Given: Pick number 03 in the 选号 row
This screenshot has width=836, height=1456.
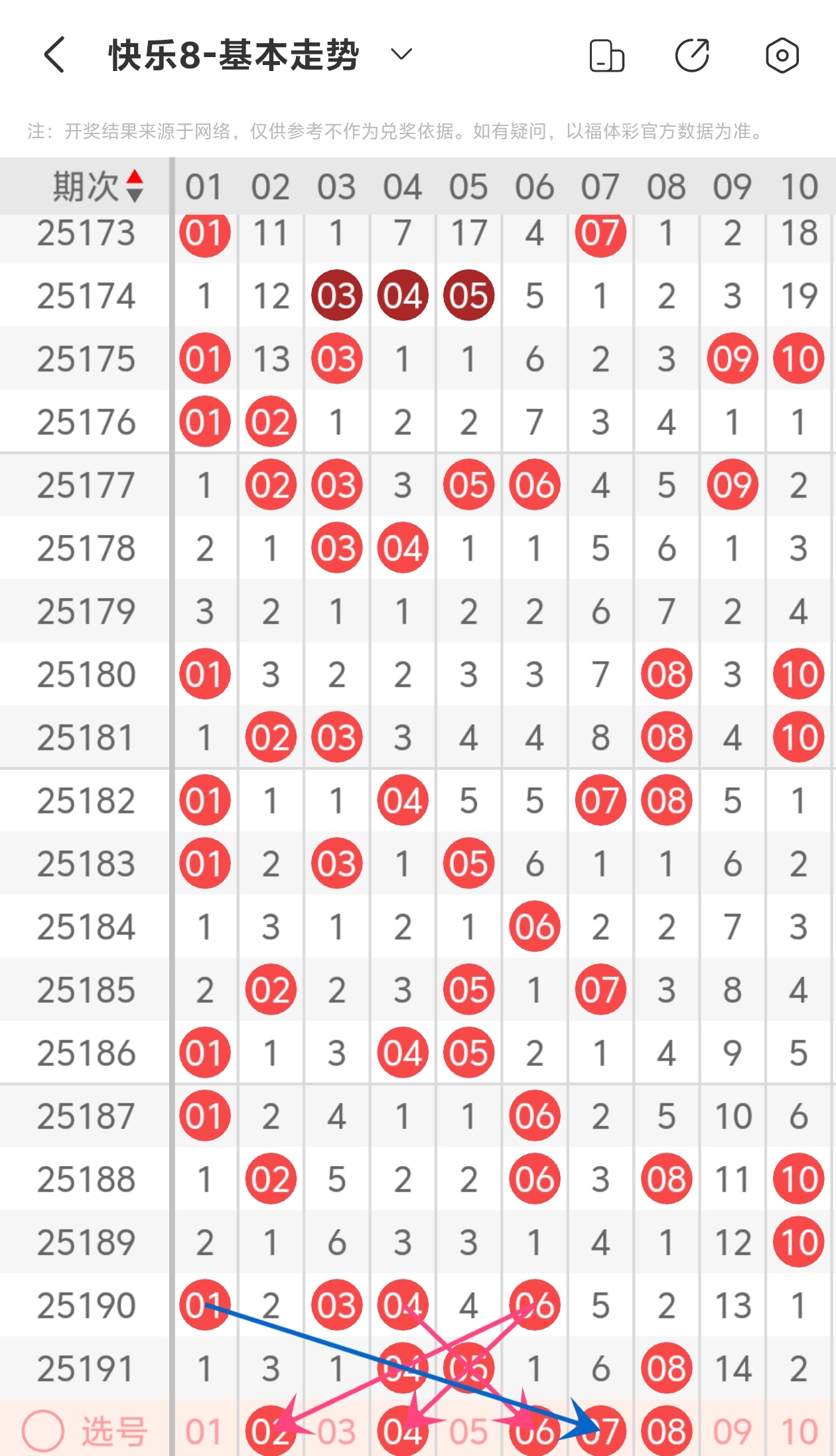Looking at the screenshot, I should [x=336, y=1431].
